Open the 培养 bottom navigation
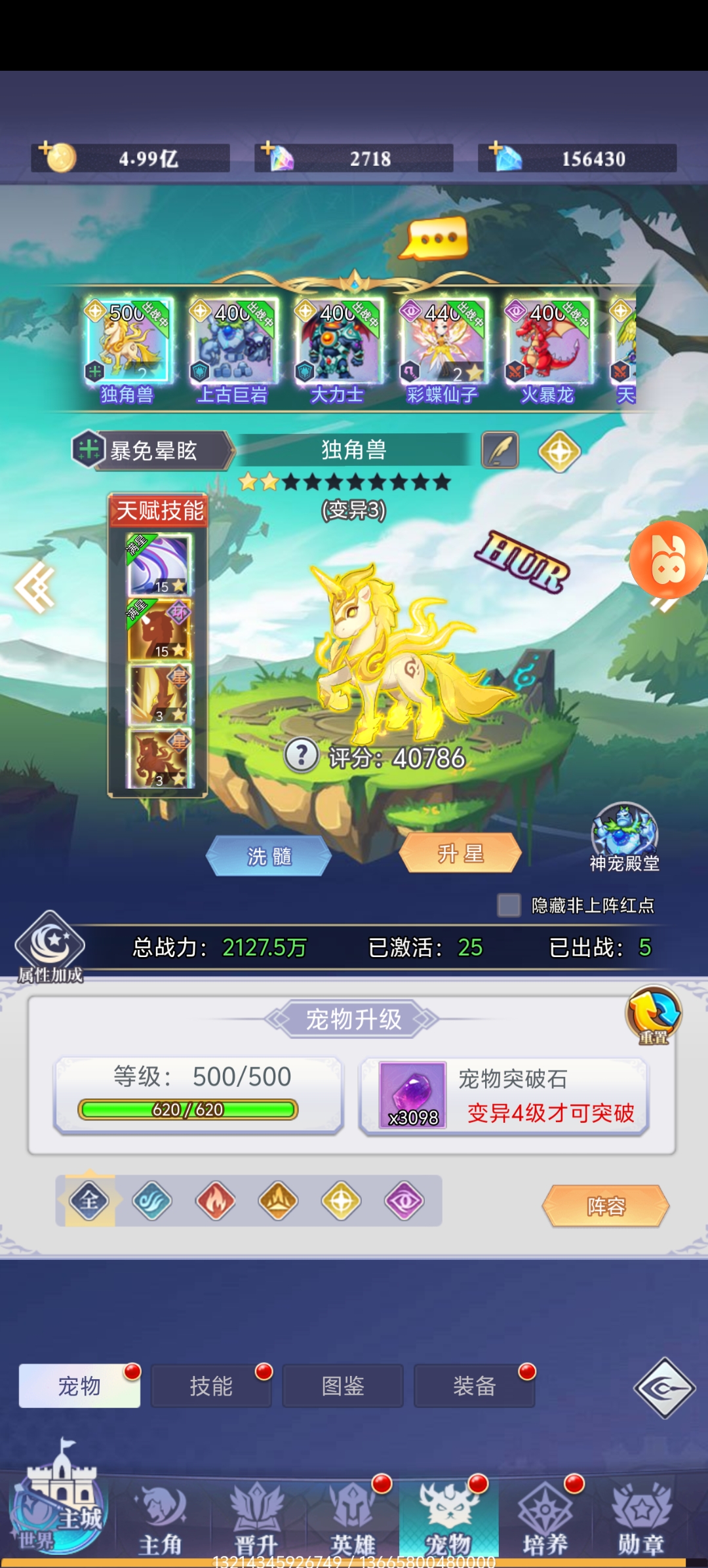708x1568 pixels. pos(545,1519)
